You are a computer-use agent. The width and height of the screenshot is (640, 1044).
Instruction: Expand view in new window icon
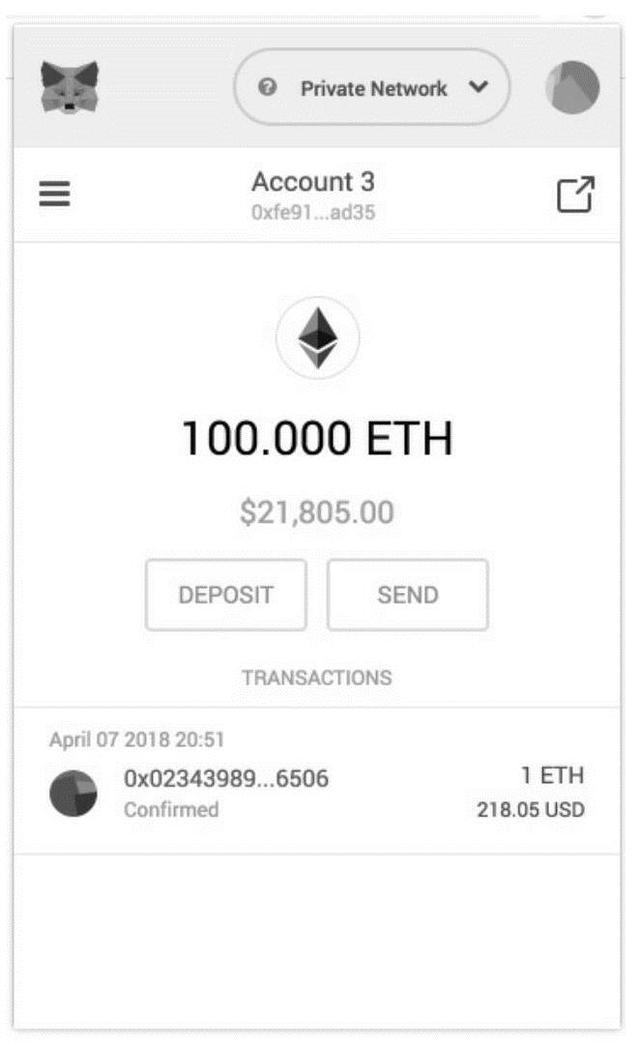point(575,194)
